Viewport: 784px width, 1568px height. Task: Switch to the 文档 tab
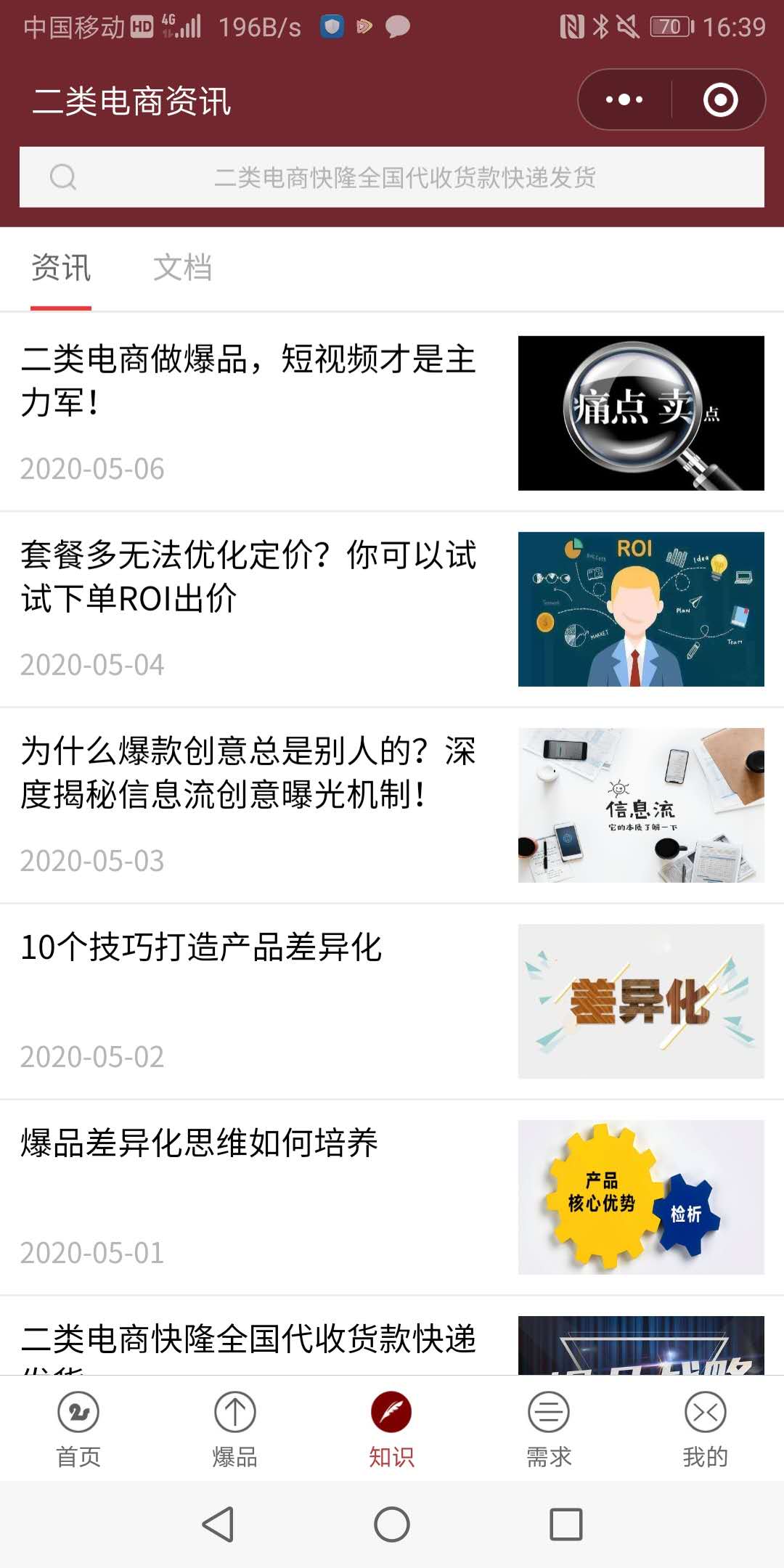click(182, 268)
